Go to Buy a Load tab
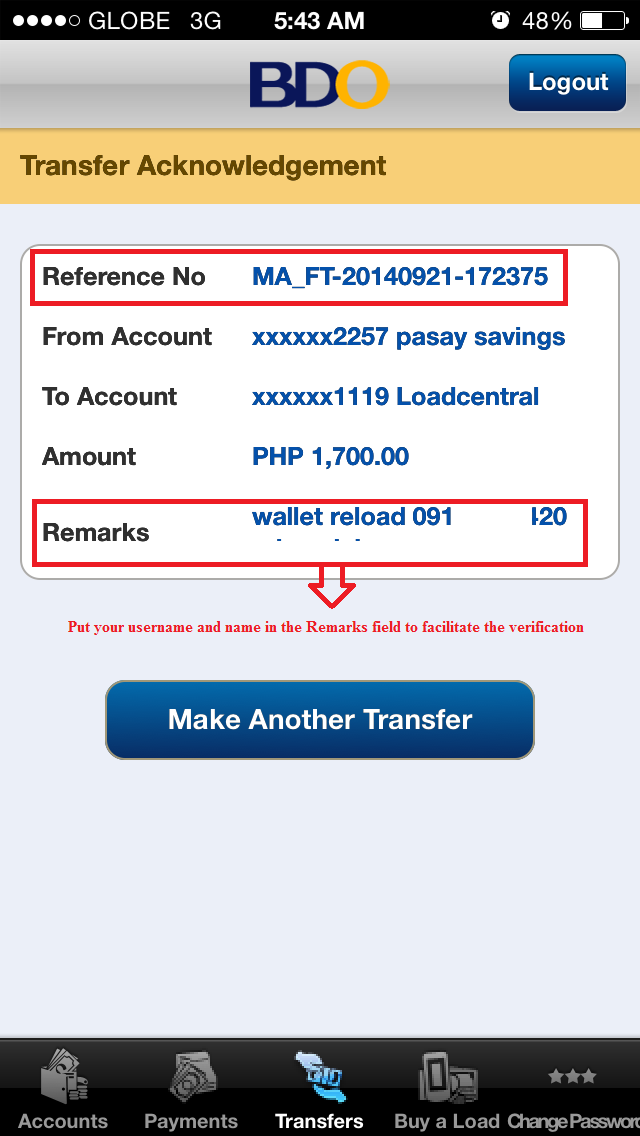Image resolution: width=640 pixels, height=1136 pixels. (447, 1089)
